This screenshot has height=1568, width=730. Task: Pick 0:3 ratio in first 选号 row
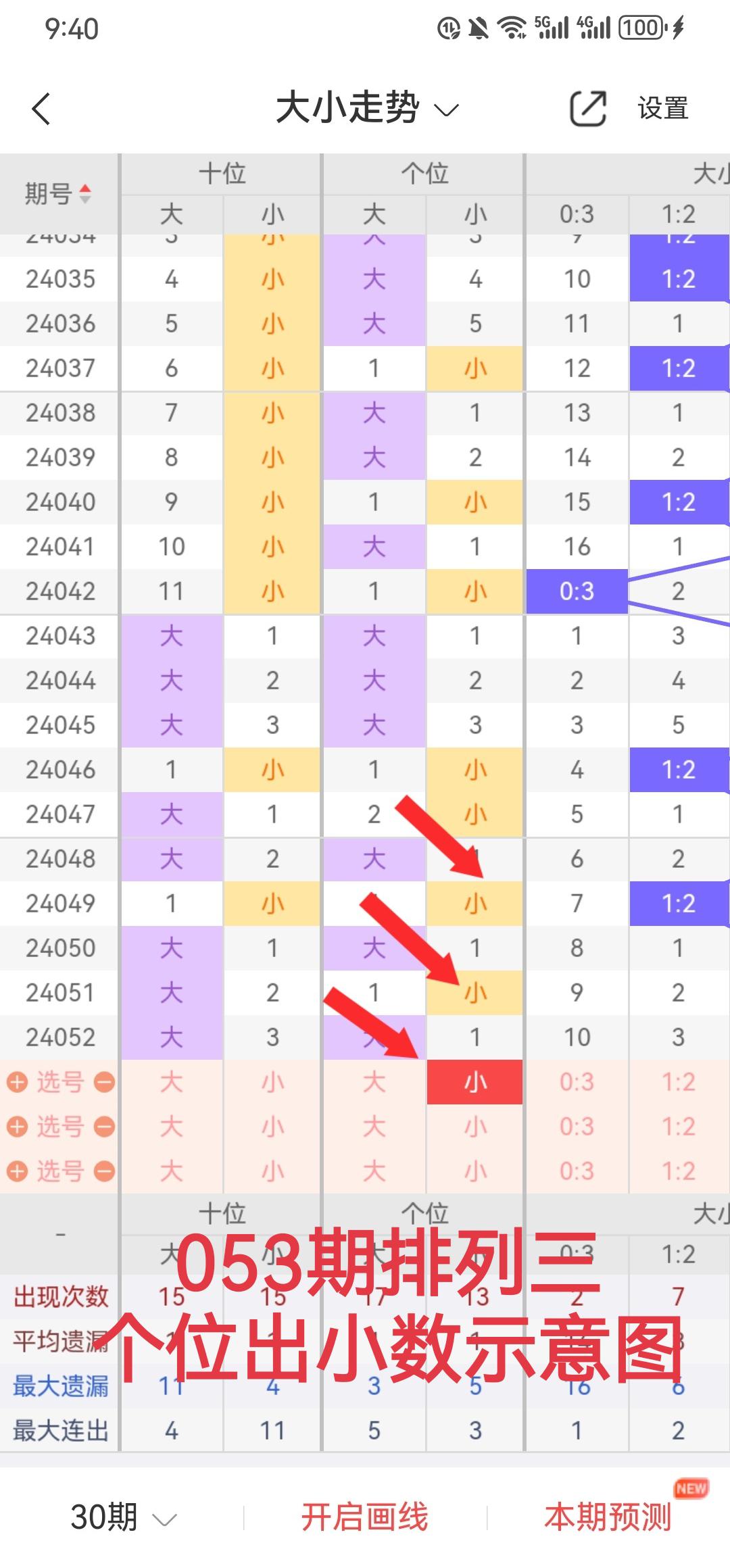click(577, 1082)
